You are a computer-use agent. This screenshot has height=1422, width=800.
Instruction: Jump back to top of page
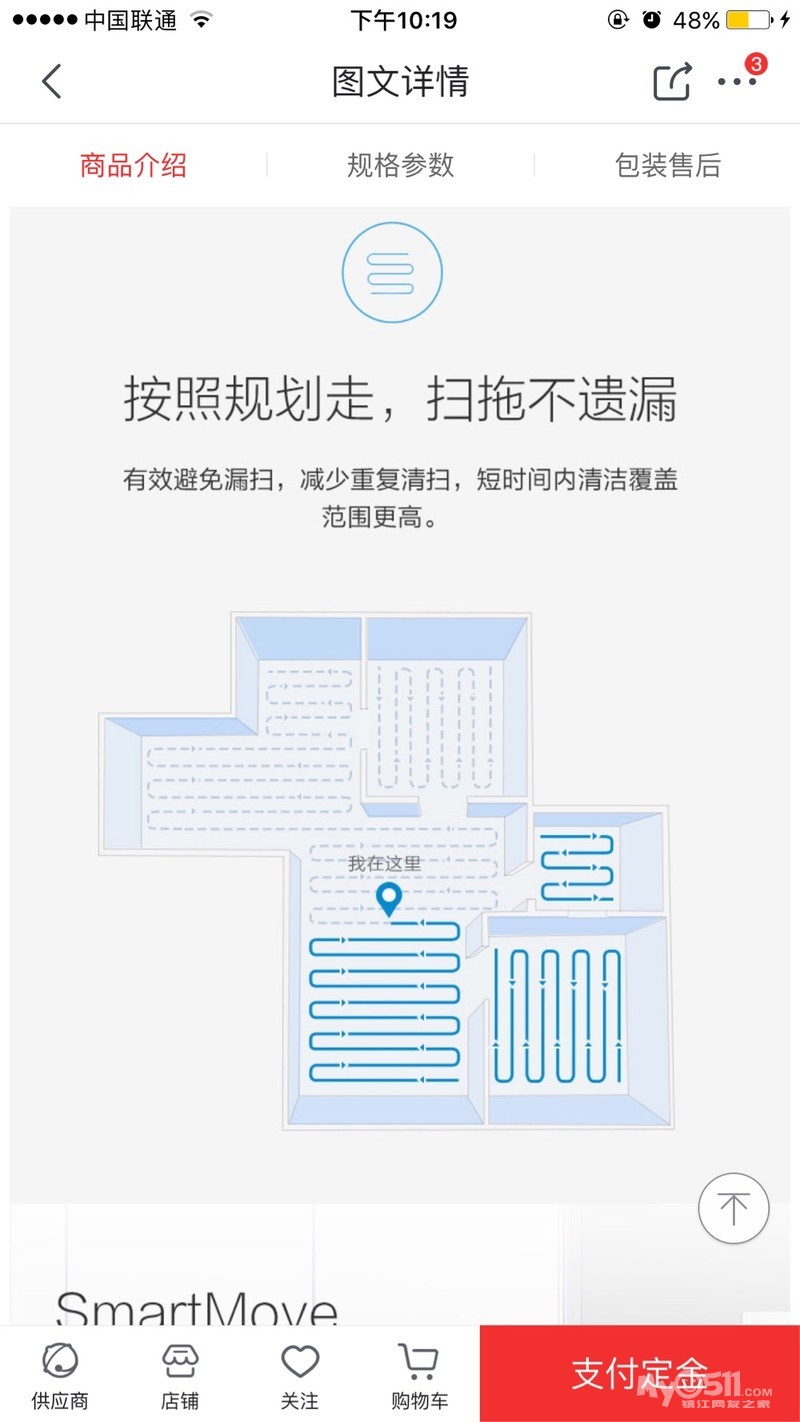[733, 1208]
